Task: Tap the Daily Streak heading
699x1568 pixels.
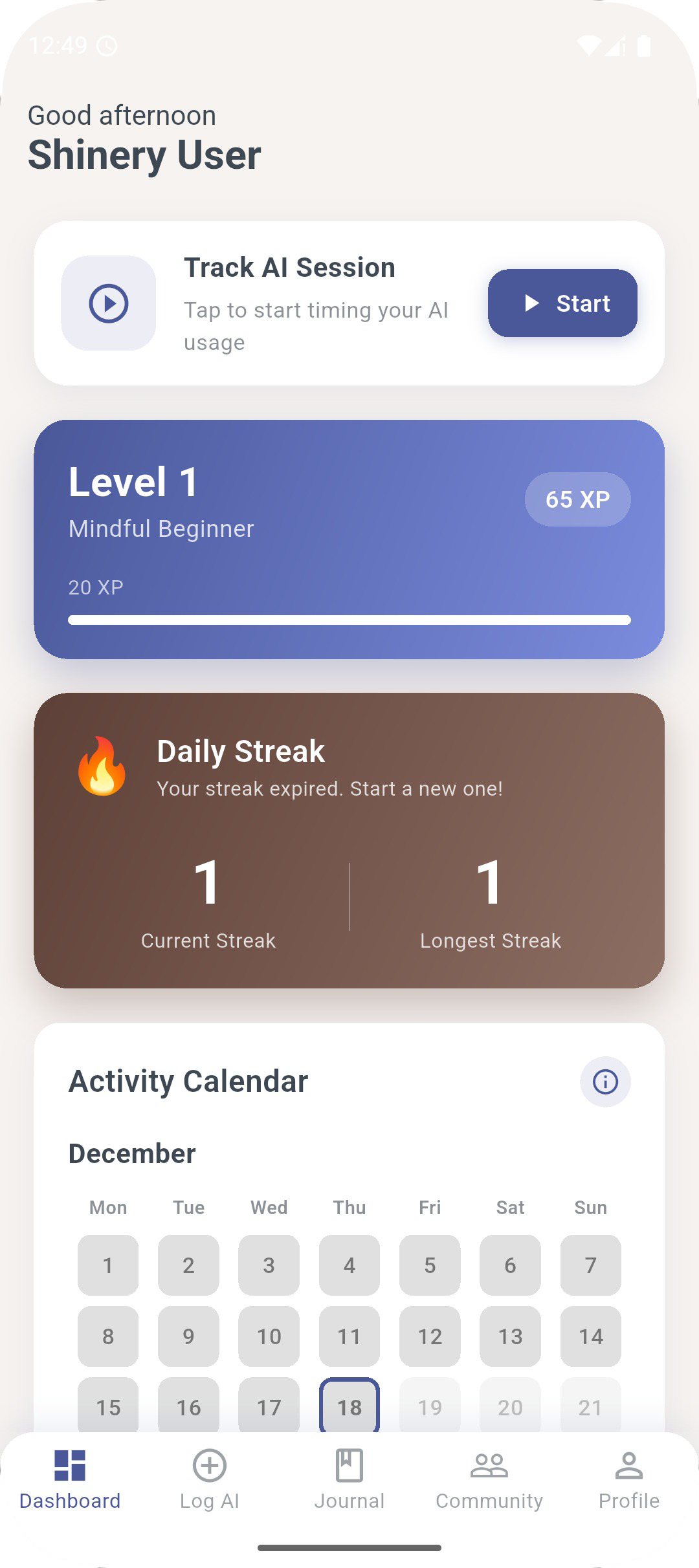Action: click(241, 751)
